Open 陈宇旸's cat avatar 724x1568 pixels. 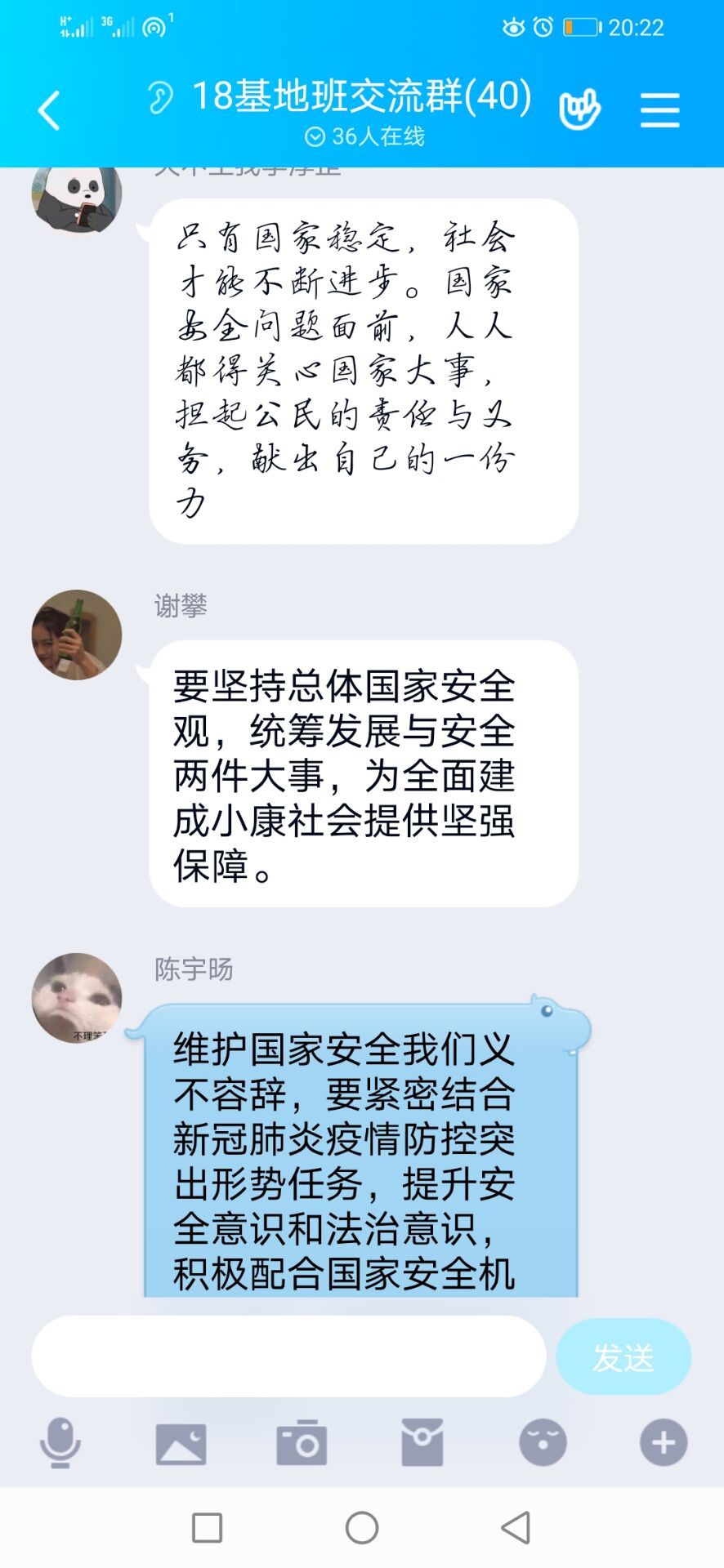point(76,998)
